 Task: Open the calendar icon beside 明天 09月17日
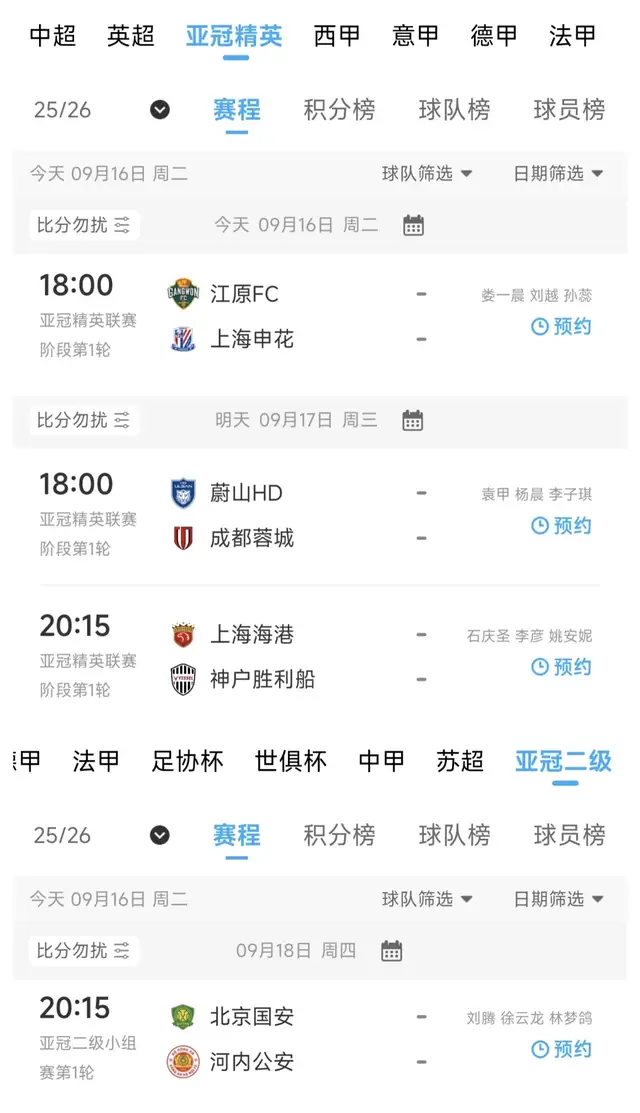[x=413, y=421]
